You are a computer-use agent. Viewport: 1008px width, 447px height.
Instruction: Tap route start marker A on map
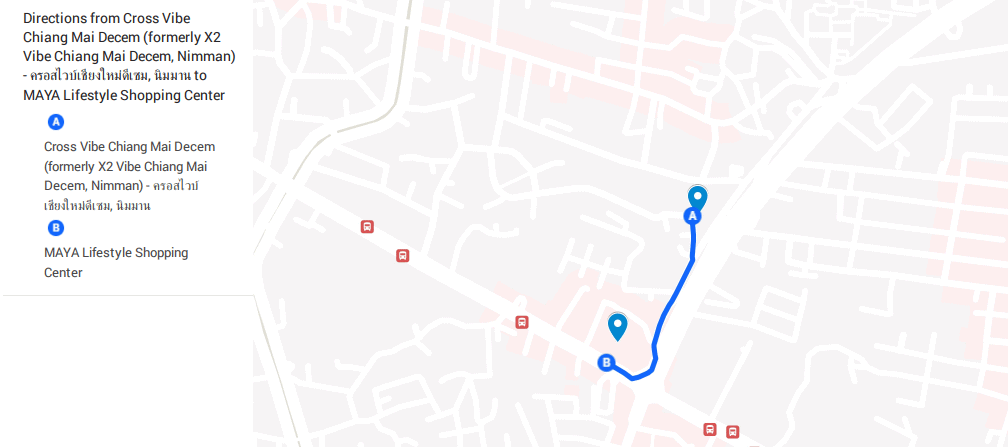tap(691, 216)
